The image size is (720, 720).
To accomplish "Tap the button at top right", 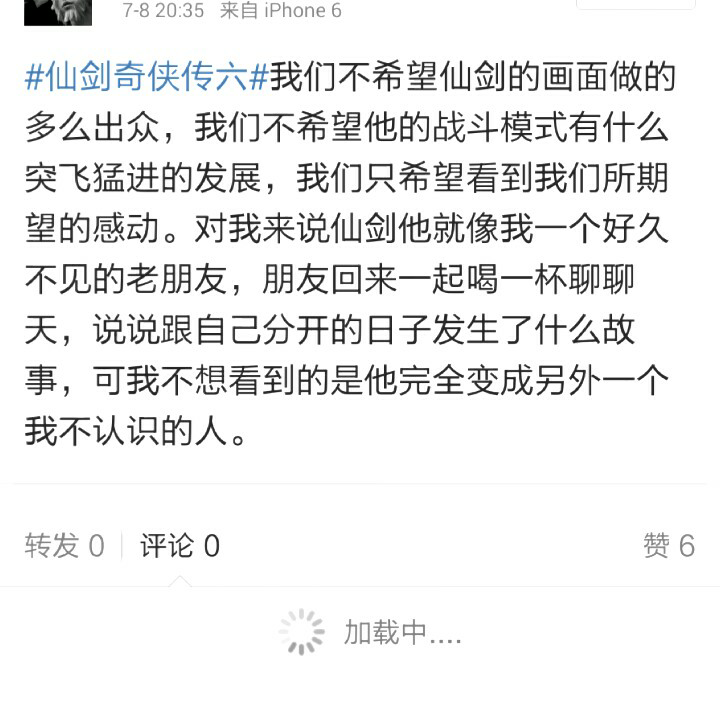I will tap(636, 5).
